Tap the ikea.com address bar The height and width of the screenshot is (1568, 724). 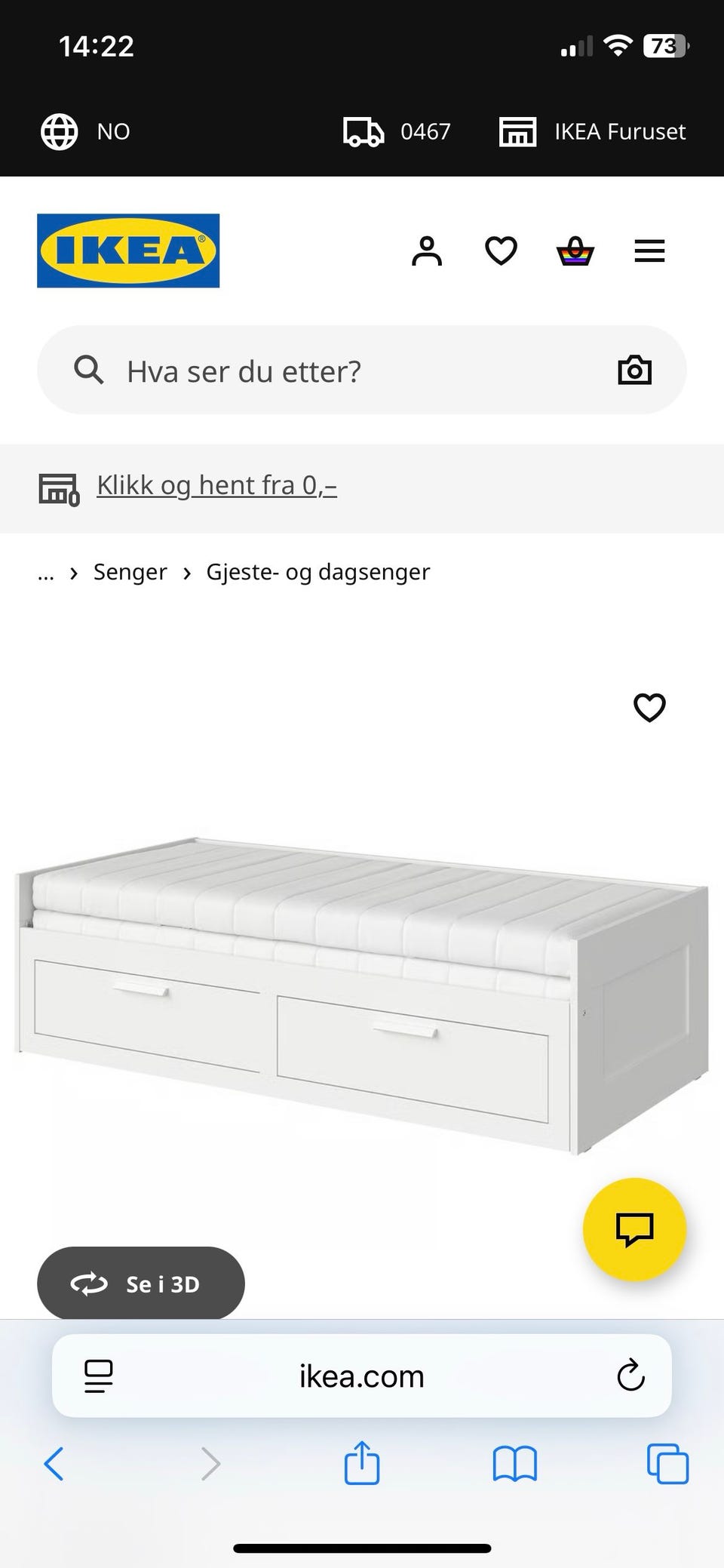pyautogui.click(x=361, y=1376)
